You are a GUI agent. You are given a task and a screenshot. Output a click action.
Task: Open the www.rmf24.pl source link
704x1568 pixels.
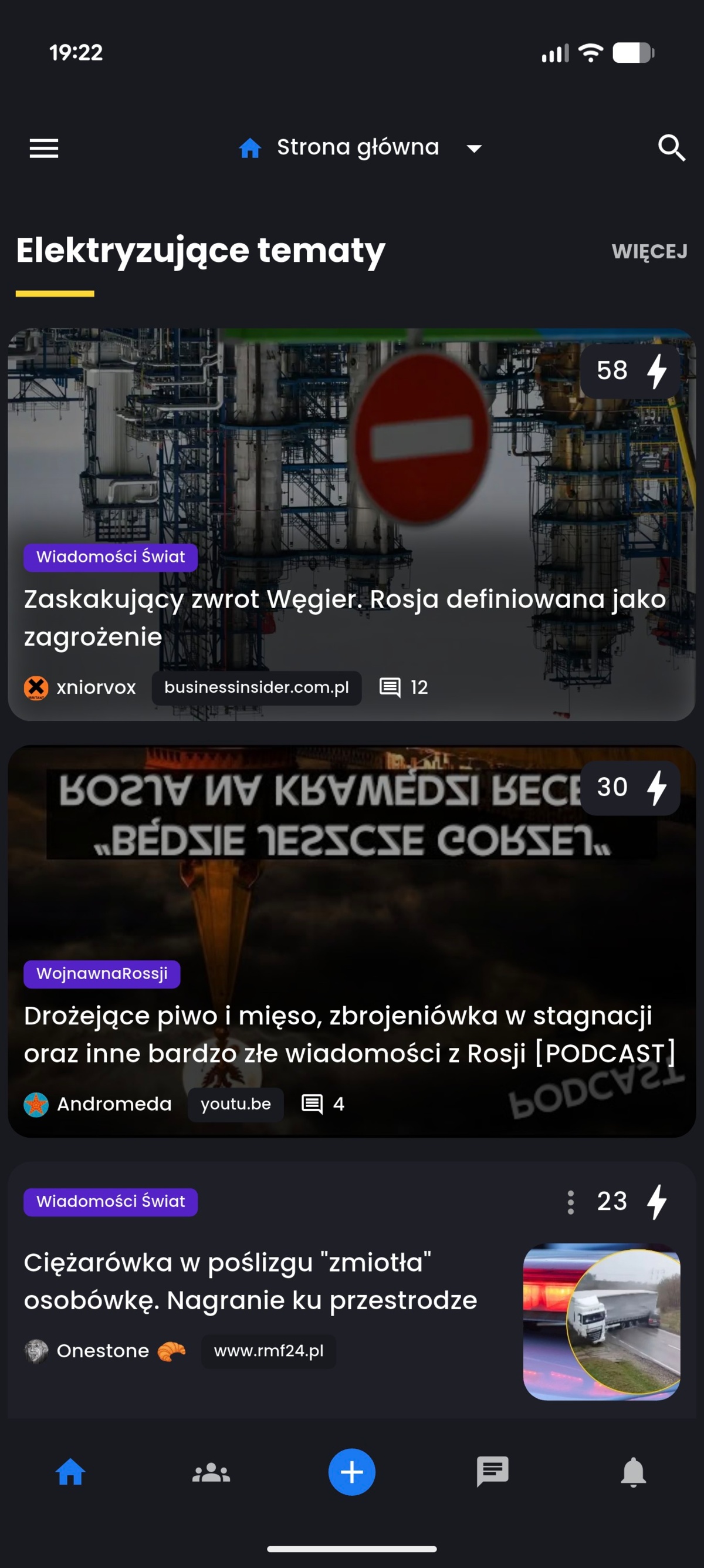(268, 1351)
